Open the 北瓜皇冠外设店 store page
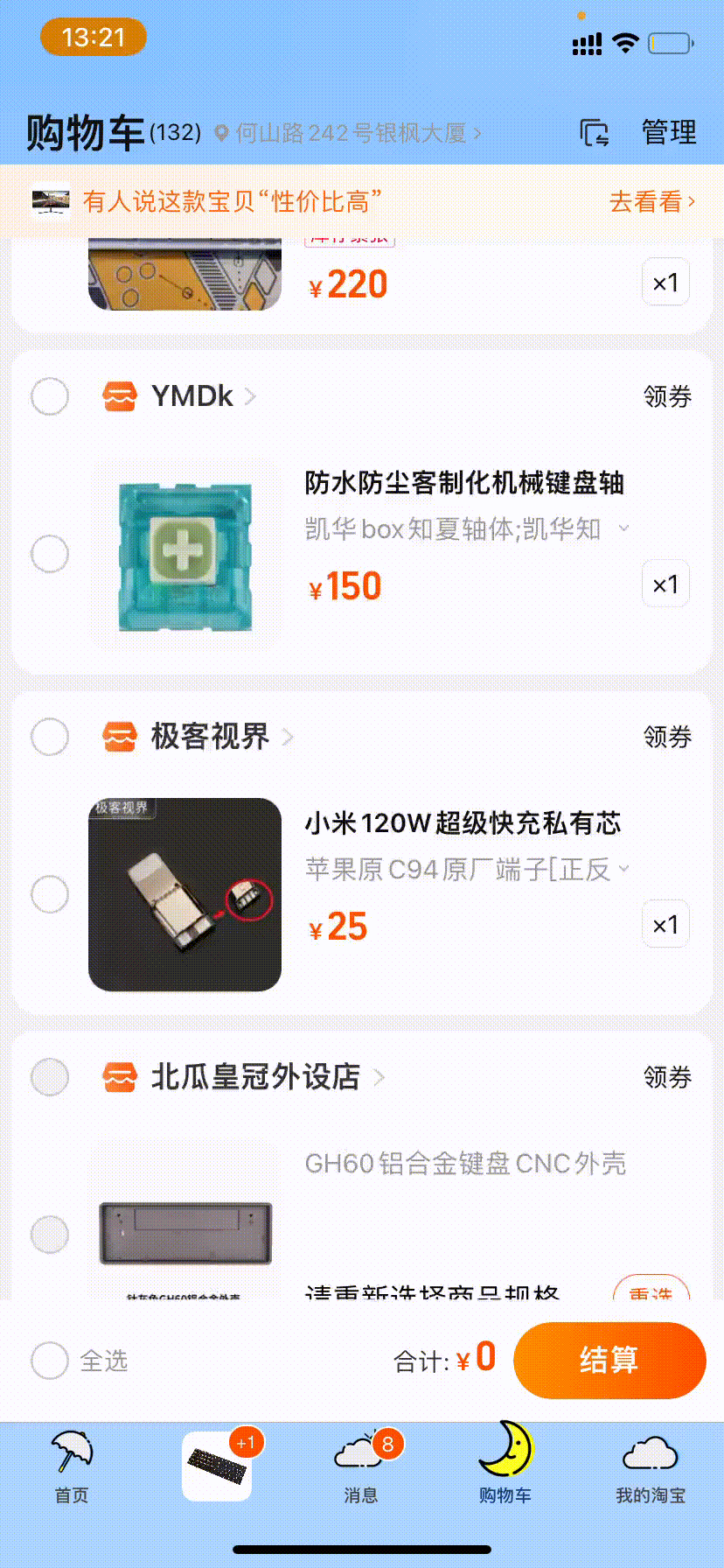The image size is (724, 1568). (x=255, y=1077)
